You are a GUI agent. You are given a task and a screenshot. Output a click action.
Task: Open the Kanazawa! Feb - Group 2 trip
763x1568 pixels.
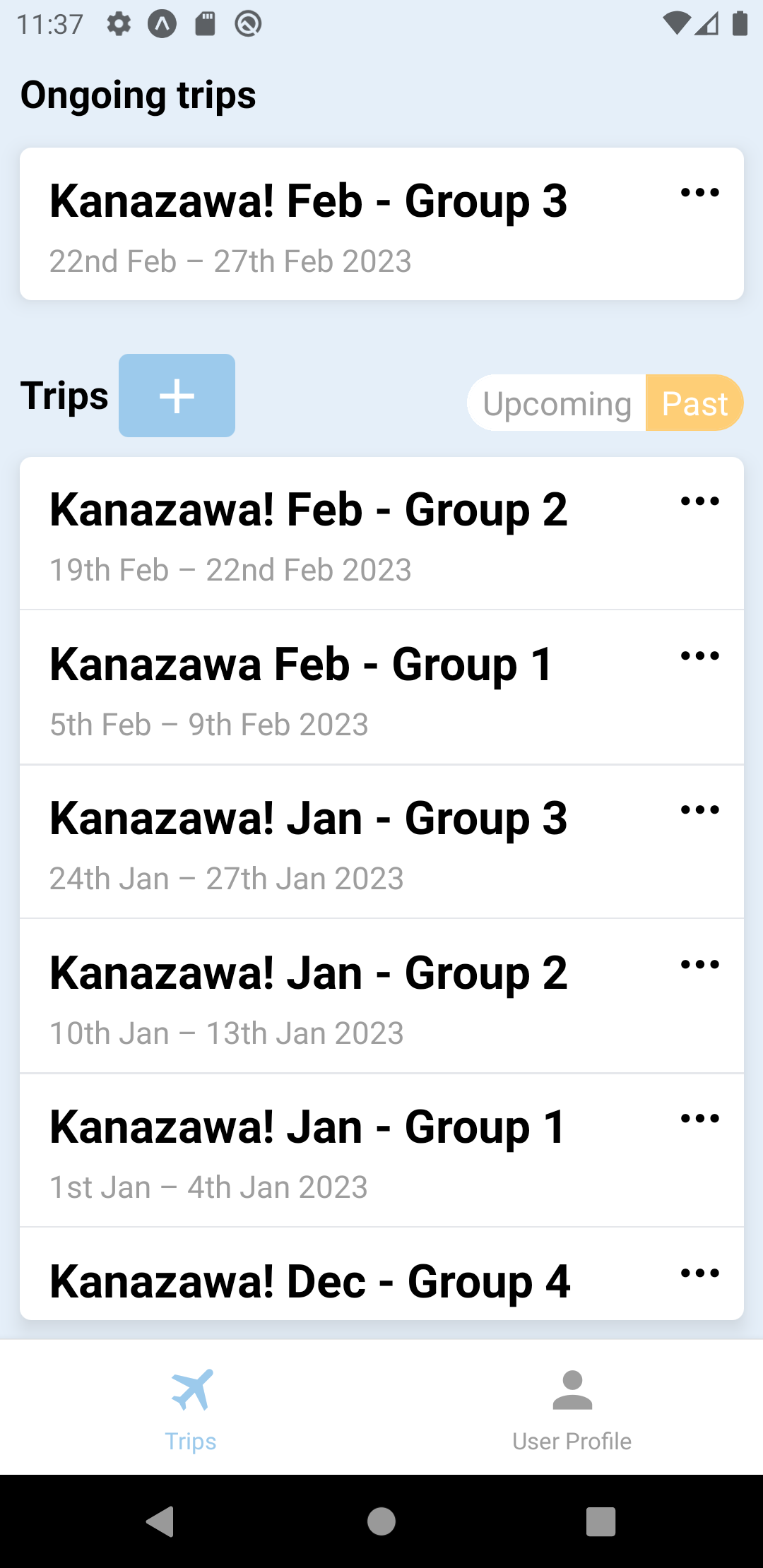click(x=308, y=534)
